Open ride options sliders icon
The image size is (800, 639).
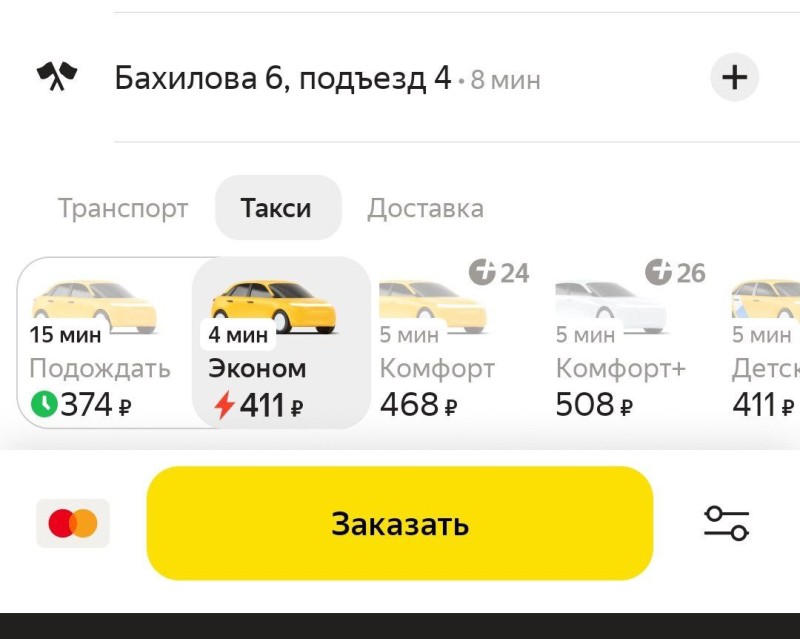pyautogui.click(x=726, y=523)
